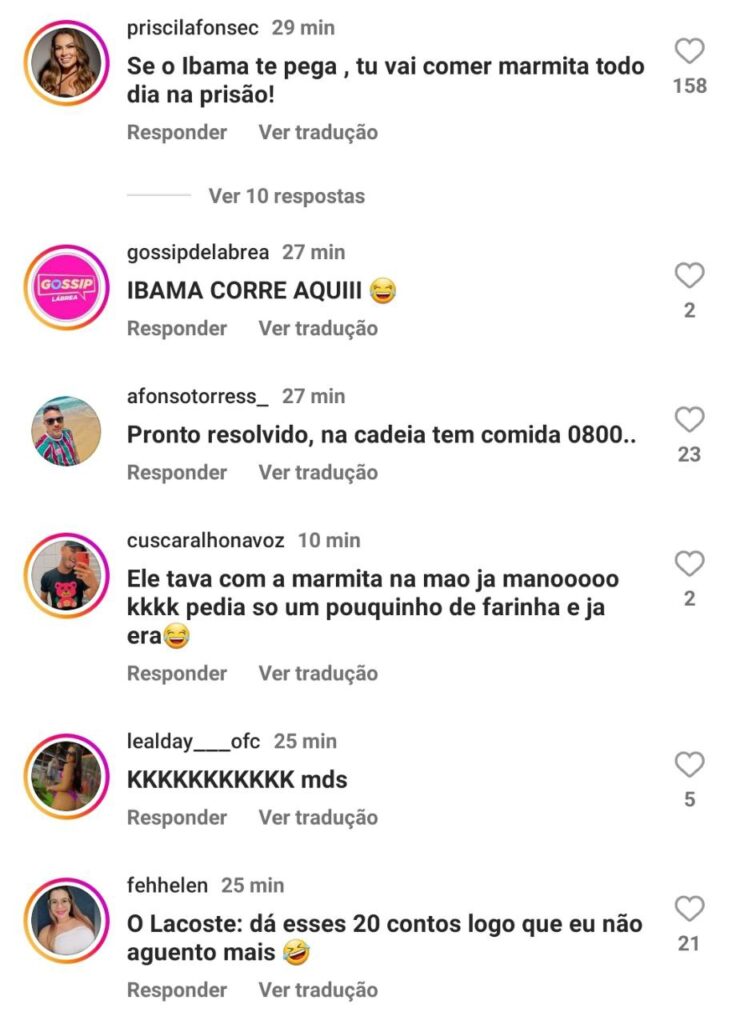Like cuscaralhonavoz's comment
This screenshot has width=748, height=1024.
[689, 565]
